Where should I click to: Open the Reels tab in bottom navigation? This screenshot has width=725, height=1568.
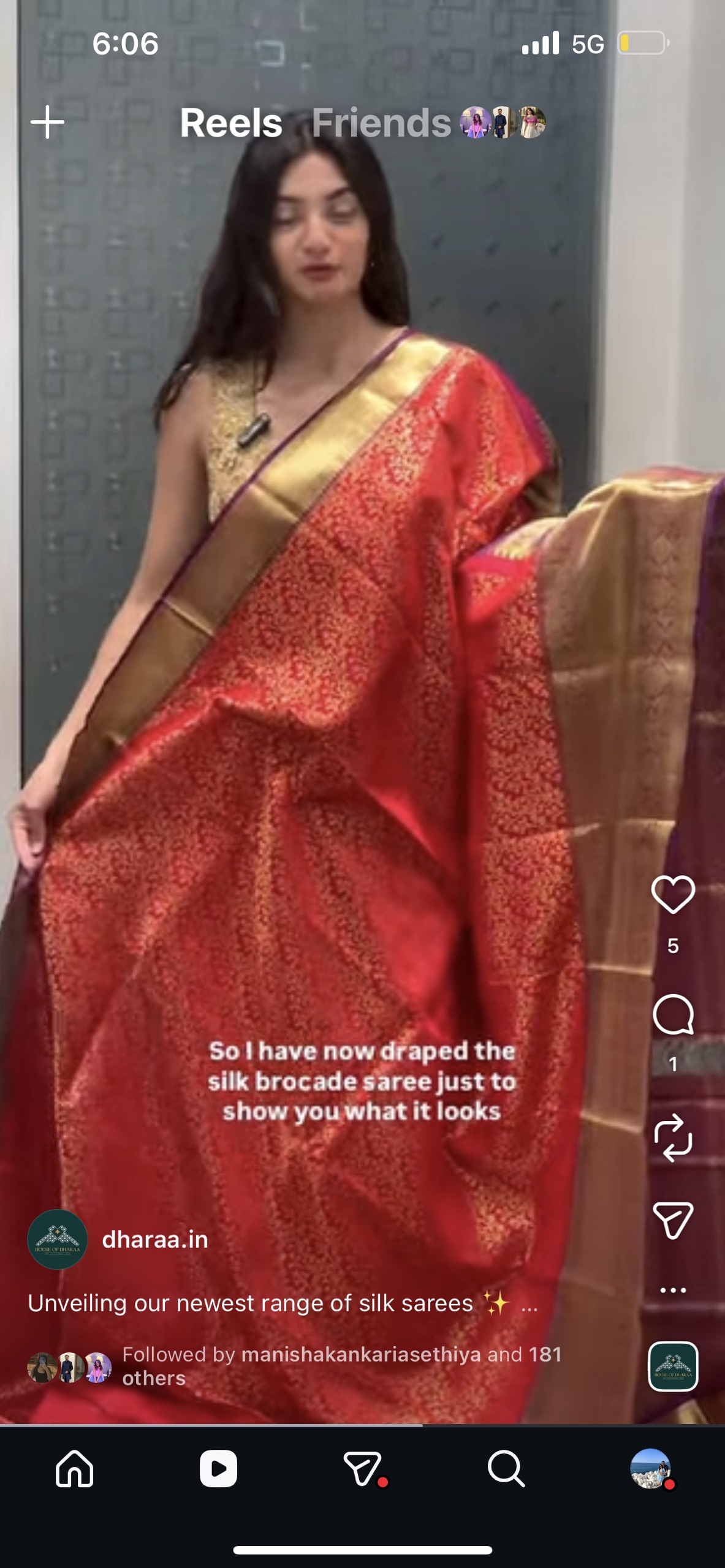pyautogui.click(x=218, y=1468)
